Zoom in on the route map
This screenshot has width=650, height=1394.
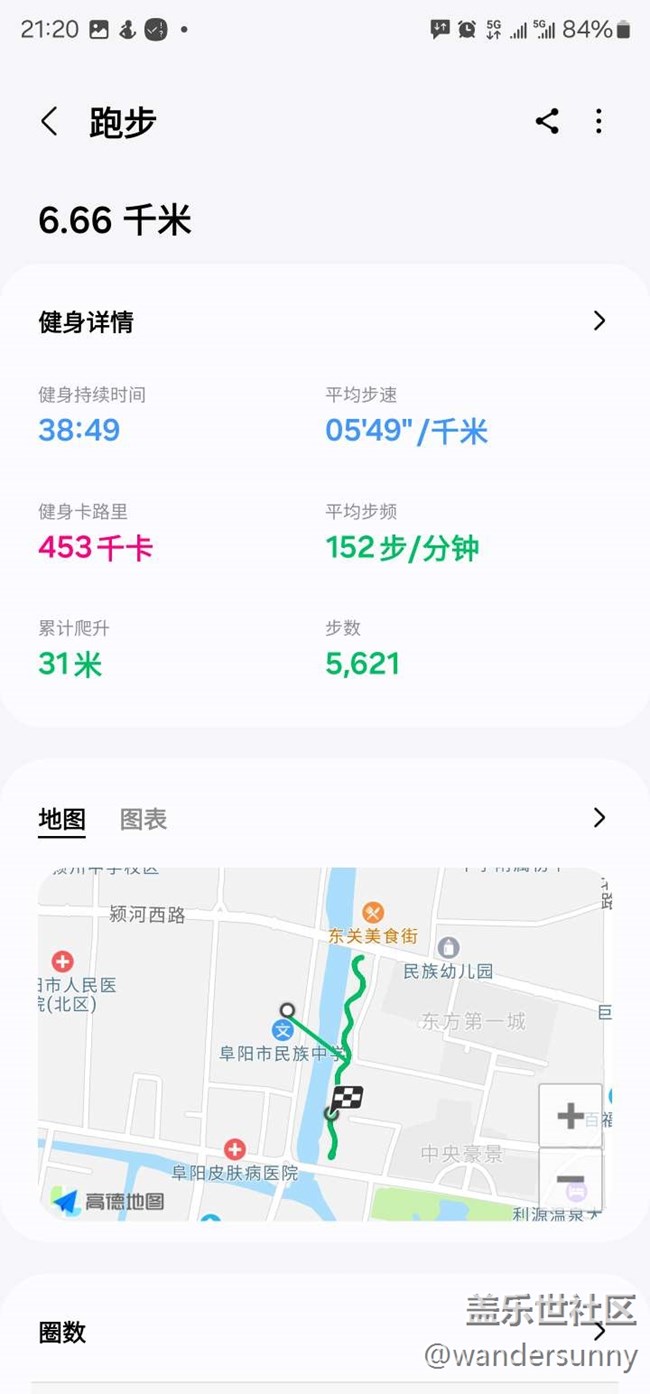pos(570,1115)
